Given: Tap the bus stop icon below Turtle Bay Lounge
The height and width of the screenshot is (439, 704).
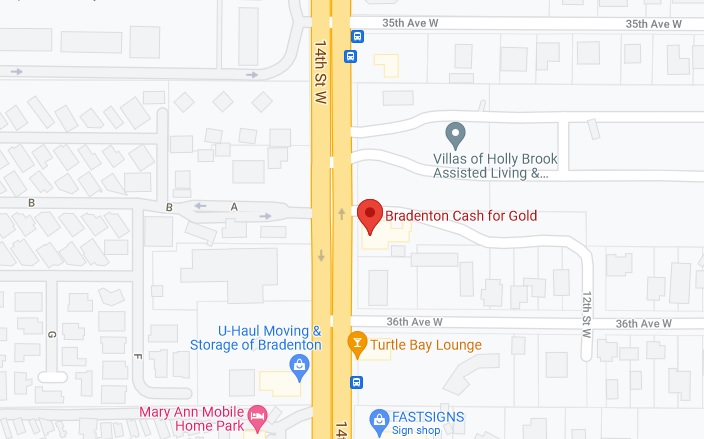Looking at the screenshot, I should tap(356, 381).
